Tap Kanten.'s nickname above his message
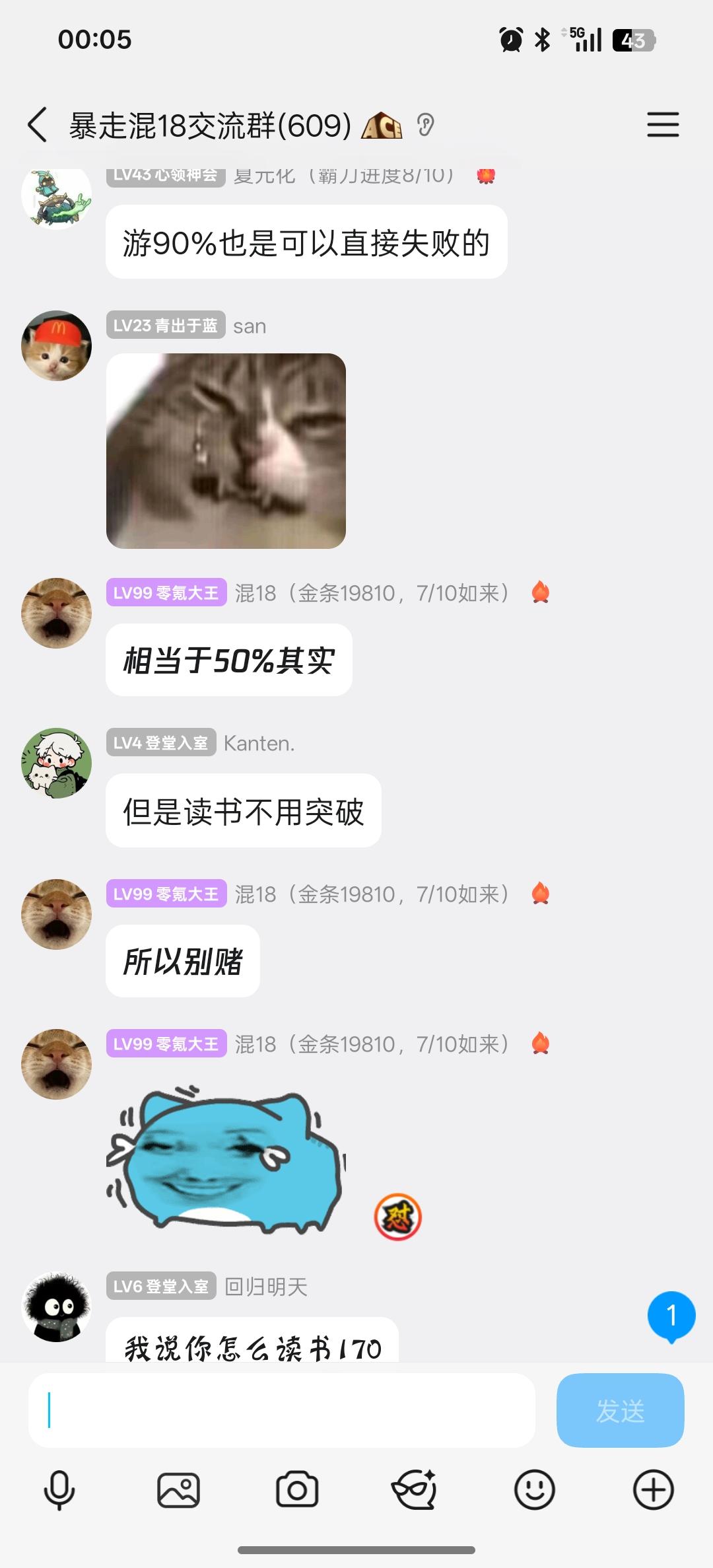 257,744
